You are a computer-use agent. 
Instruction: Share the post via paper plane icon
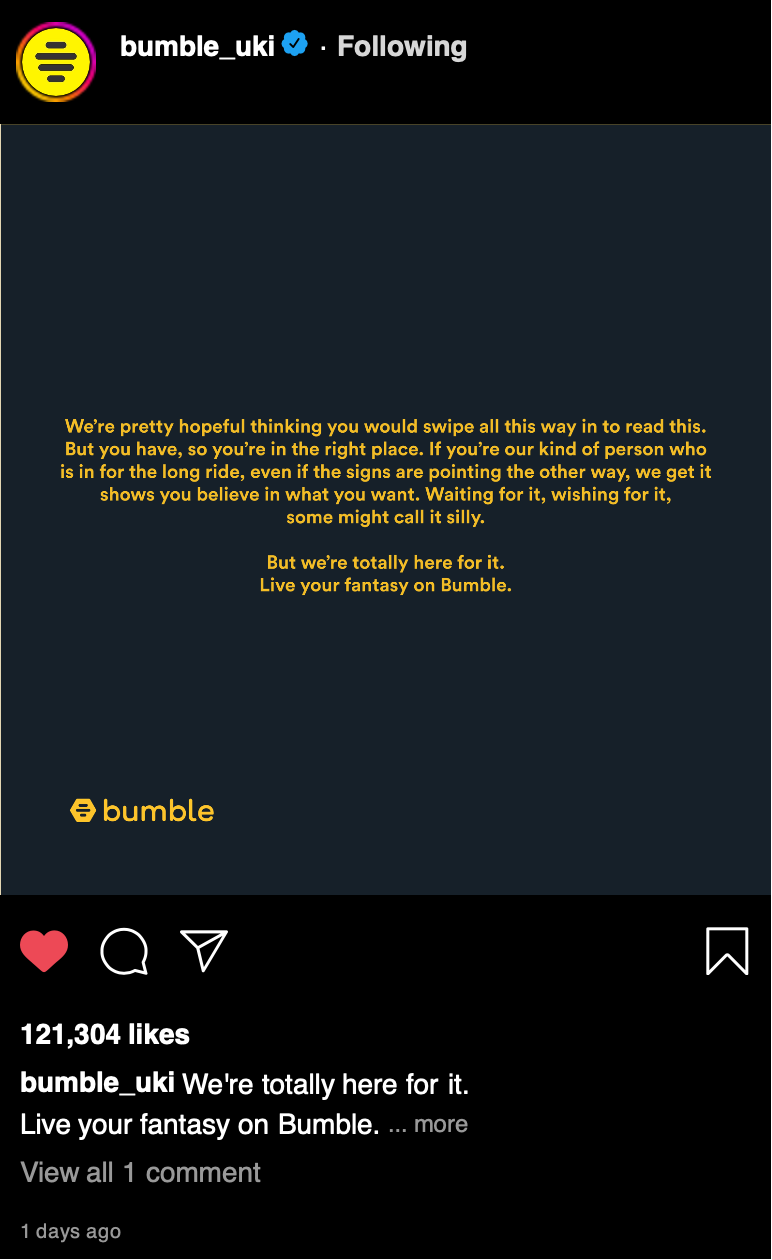tap(204, 950)
